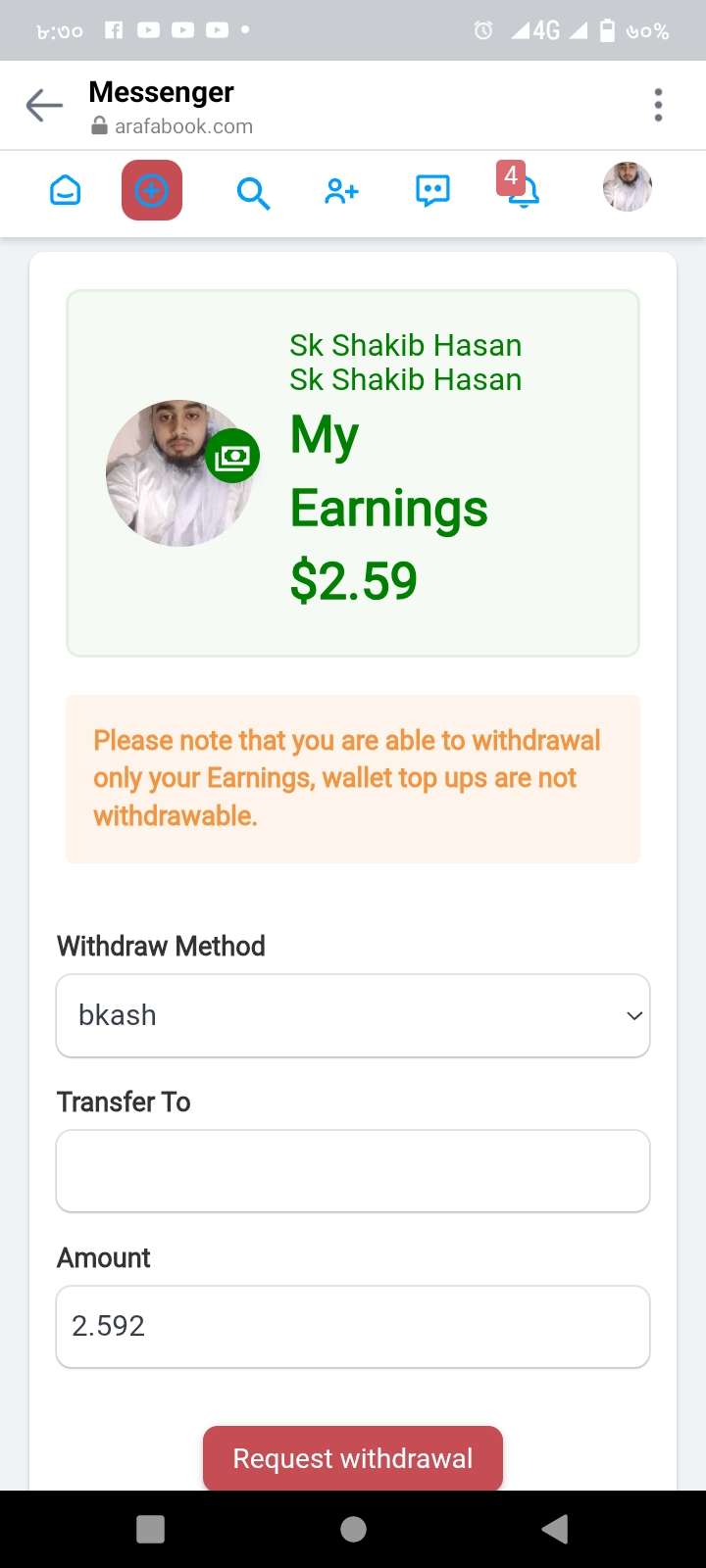The height and width of the screenshot is (1568, 706).
Task: Open the search magnifier icon
Action: (x=253, y=193)
